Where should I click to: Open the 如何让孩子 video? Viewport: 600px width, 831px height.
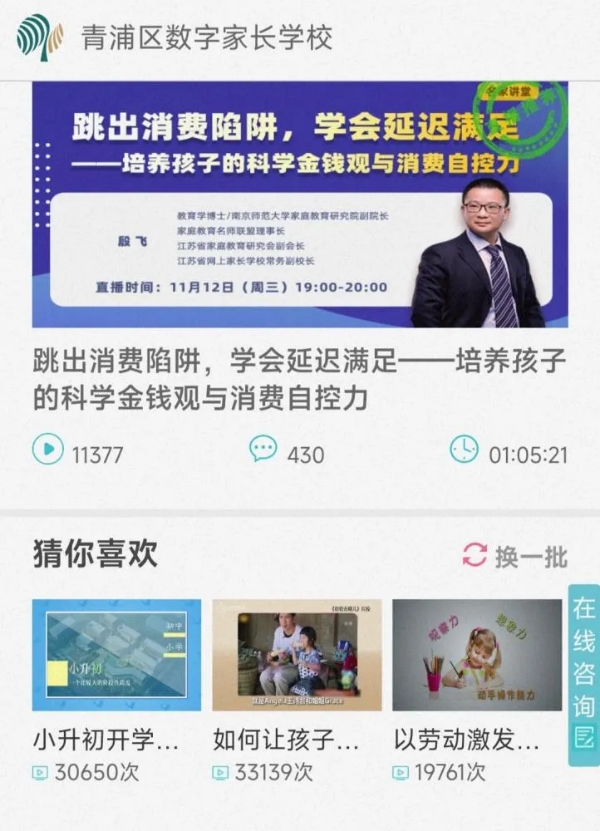click(297, 655)
